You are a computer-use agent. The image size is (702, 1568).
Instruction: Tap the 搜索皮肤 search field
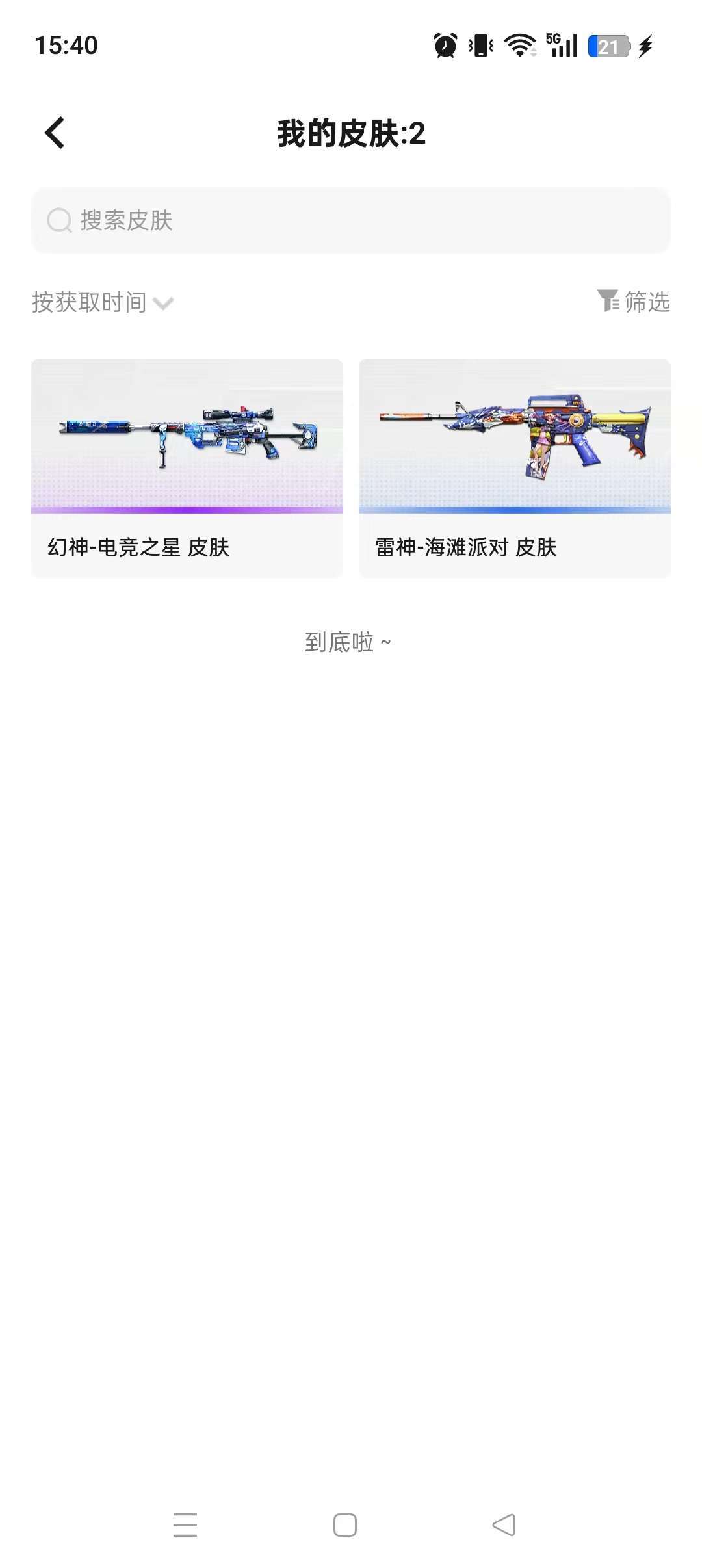tap(351, 220)
